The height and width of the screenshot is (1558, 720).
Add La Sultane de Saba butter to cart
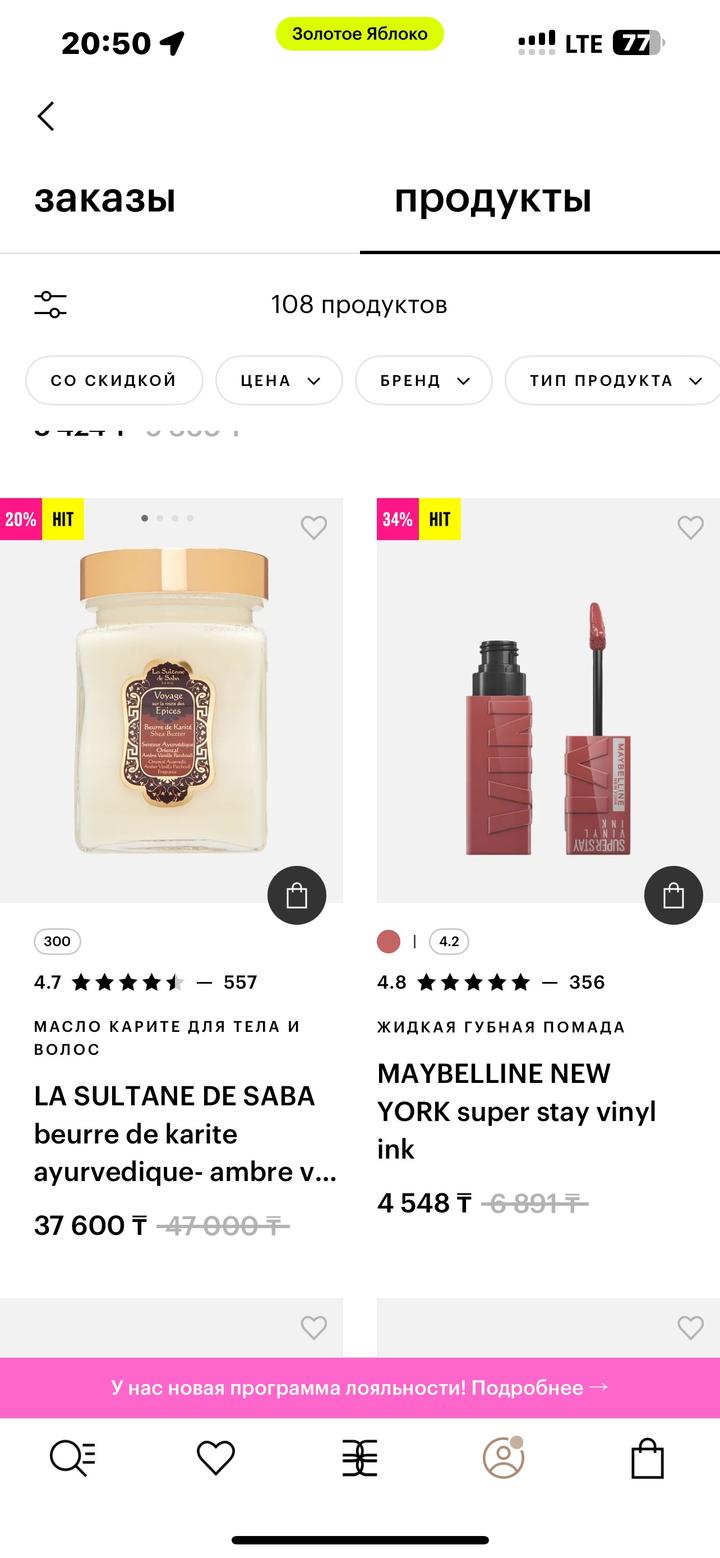pyautogui.click(x=297, y=895)
